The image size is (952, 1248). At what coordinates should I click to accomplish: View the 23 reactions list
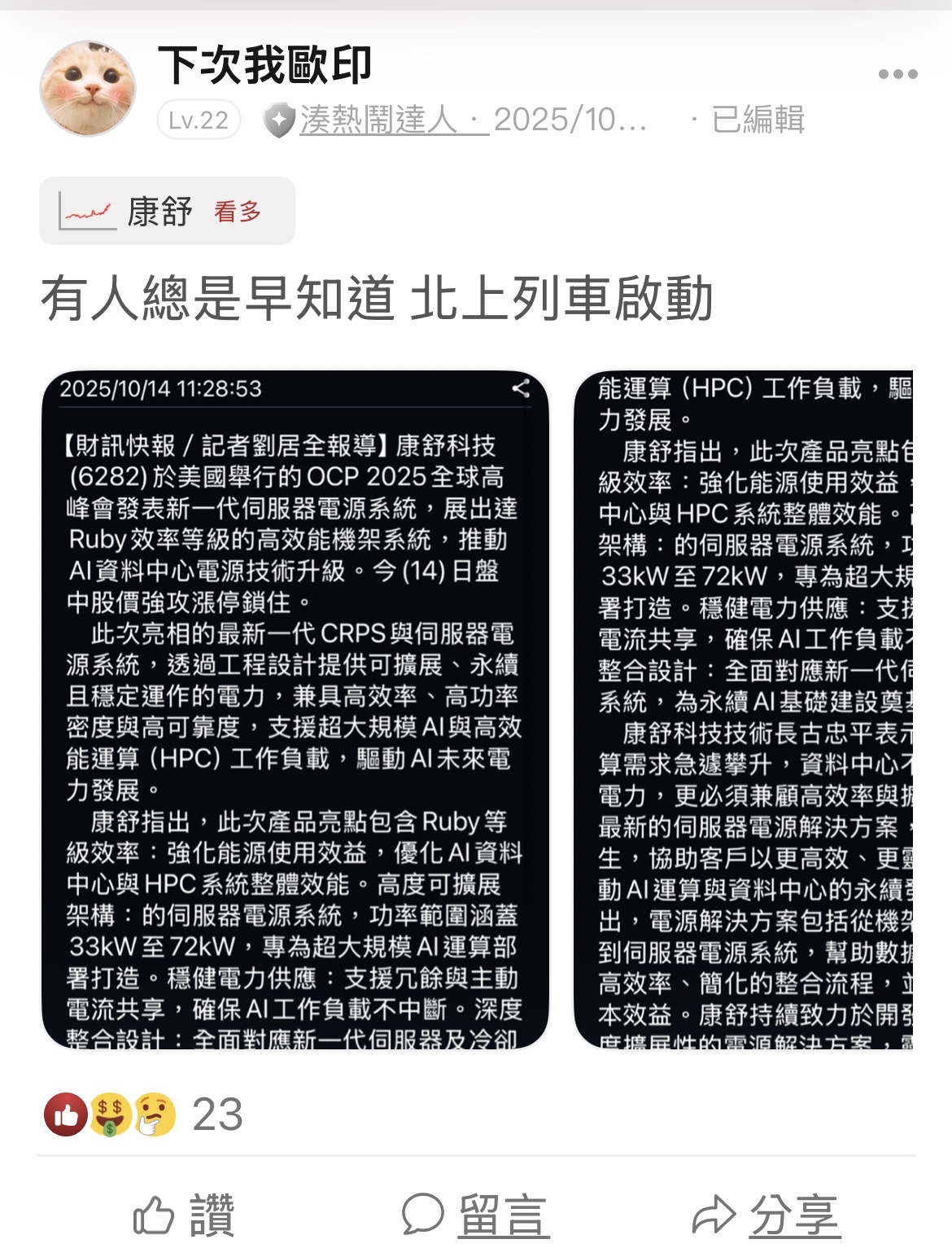pyautogui.click(x=144, y=1114)
